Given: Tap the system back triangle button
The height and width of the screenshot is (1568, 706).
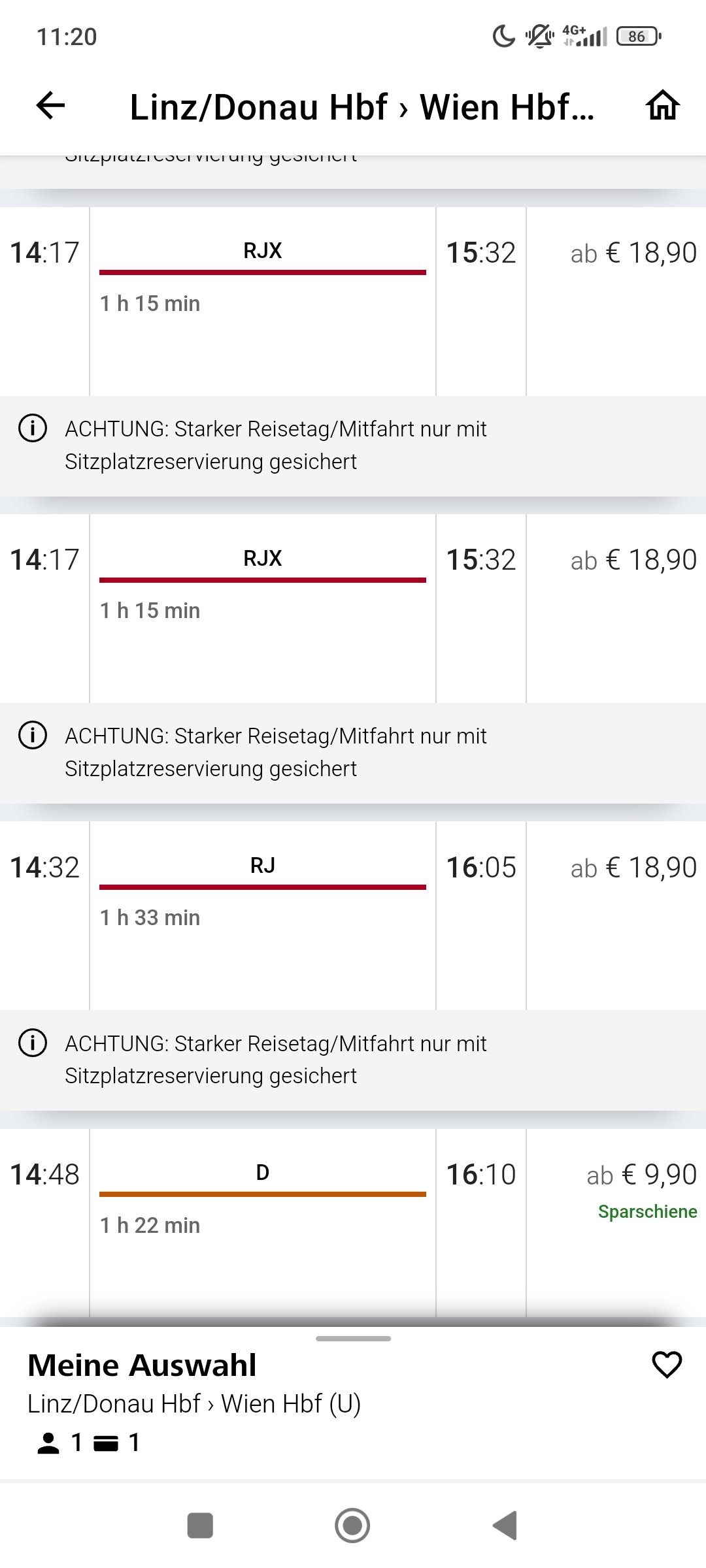Looking at the screenshot, I should [x=505, y=1526].
